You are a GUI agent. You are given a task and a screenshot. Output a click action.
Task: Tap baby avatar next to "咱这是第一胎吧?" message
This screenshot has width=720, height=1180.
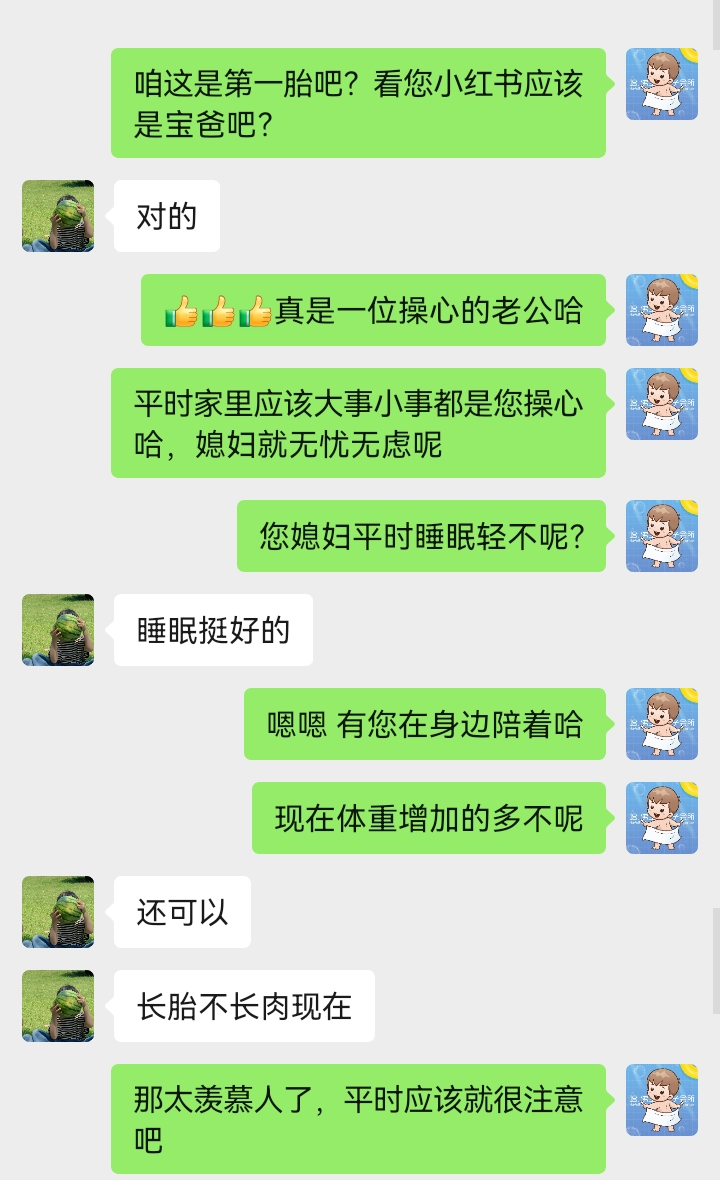click(661, 84)
